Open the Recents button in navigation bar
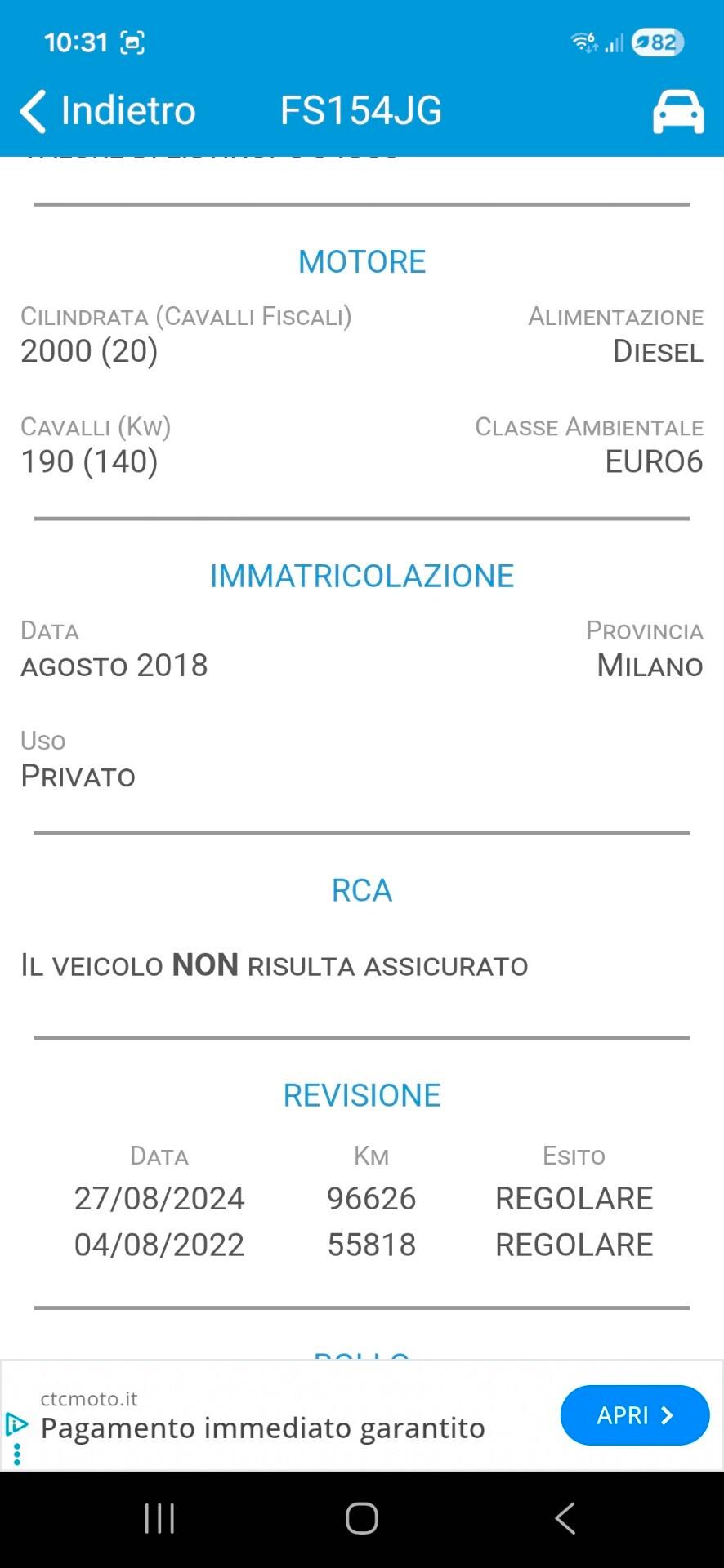The height and width of the screenshot is (1568, 724). pyautogui.click(x=158, y=1517)
